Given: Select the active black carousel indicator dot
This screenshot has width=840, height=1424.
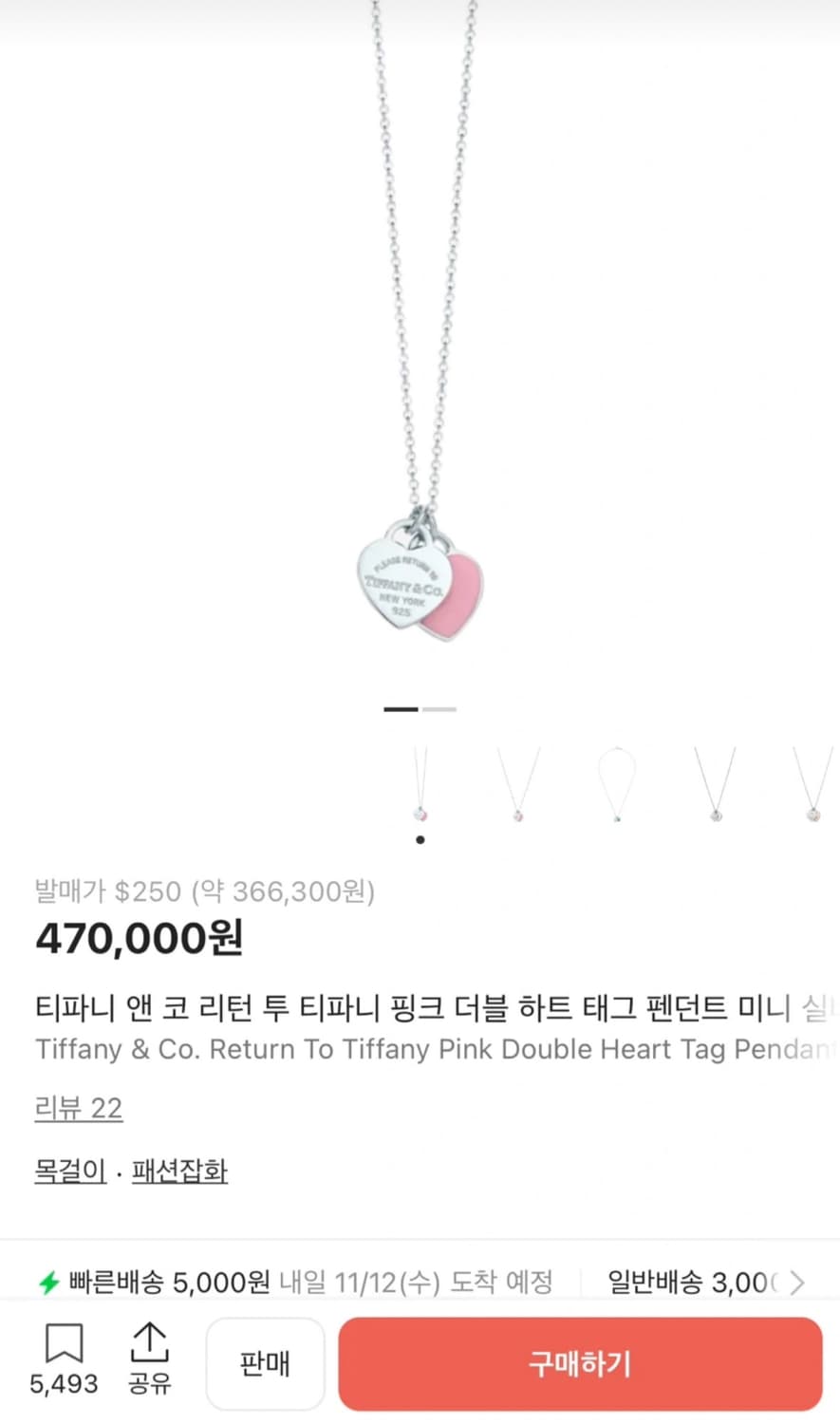Looking at the screenshot, I should [x=401, y=709].
